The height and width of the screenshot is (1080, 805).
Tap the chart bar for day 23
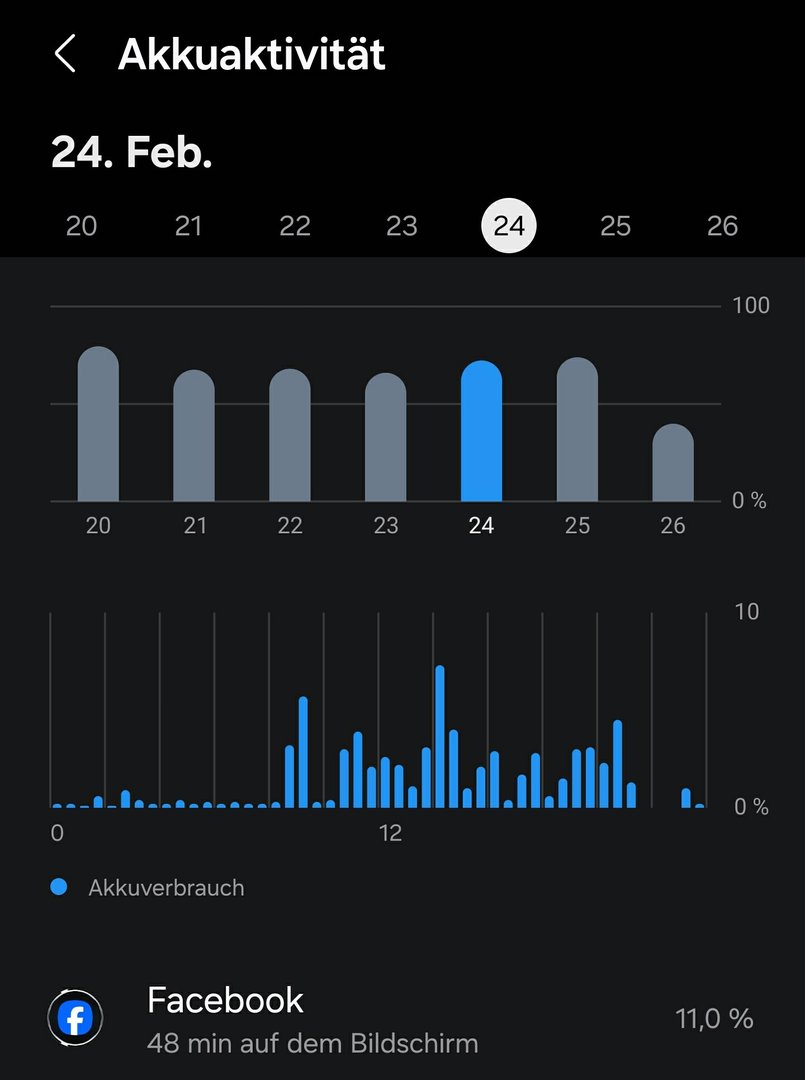coord(386,440)
